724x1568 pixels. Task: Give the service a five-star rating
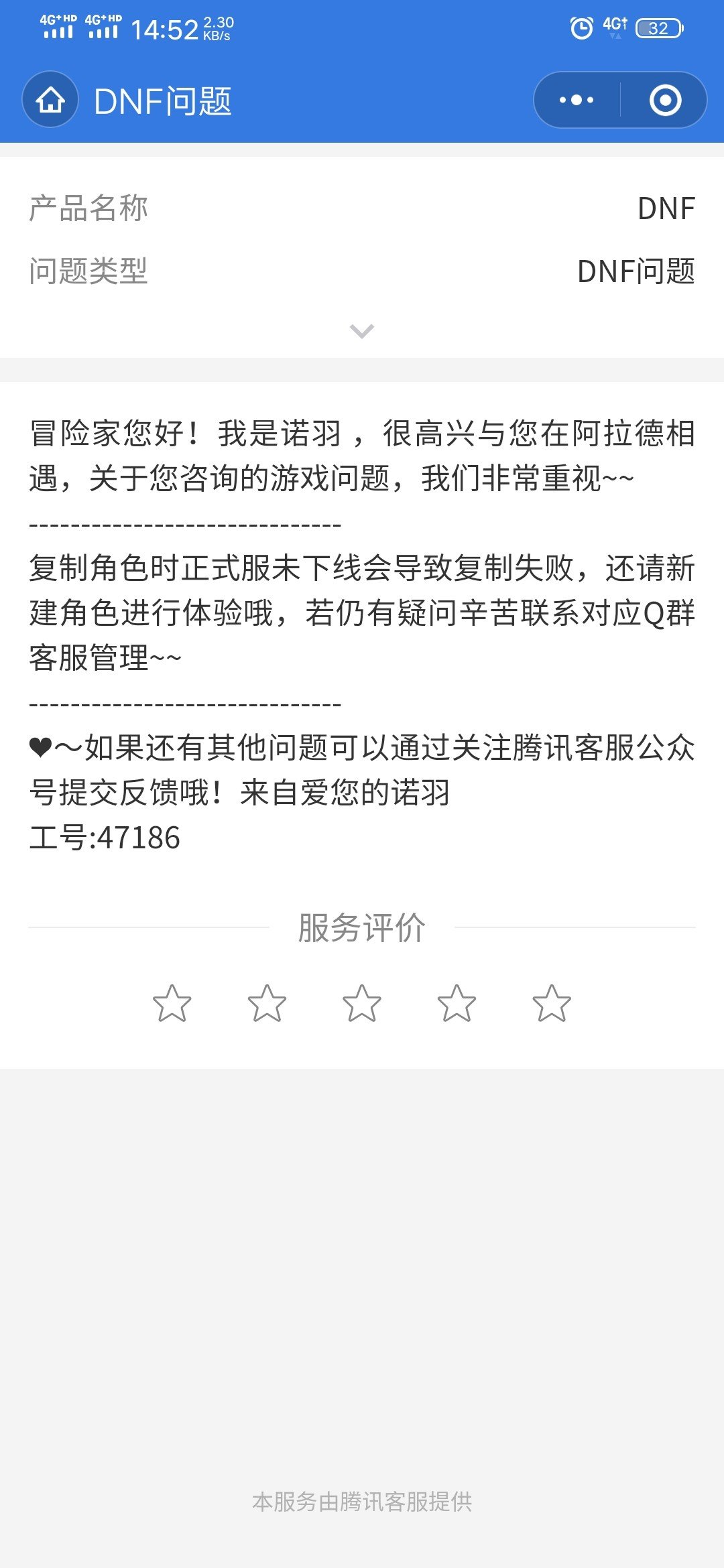[552, 1003]
